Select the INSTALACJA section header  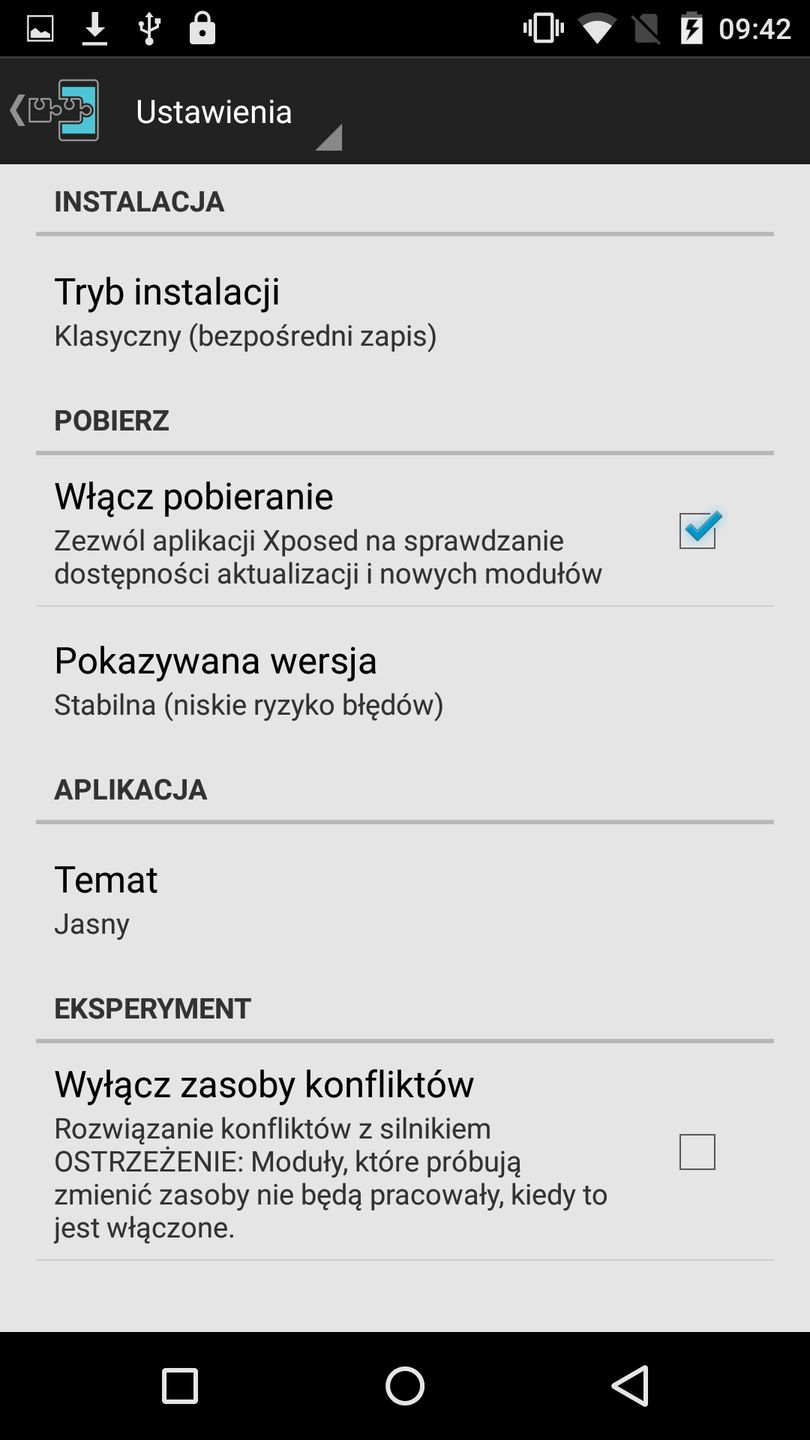139,202
